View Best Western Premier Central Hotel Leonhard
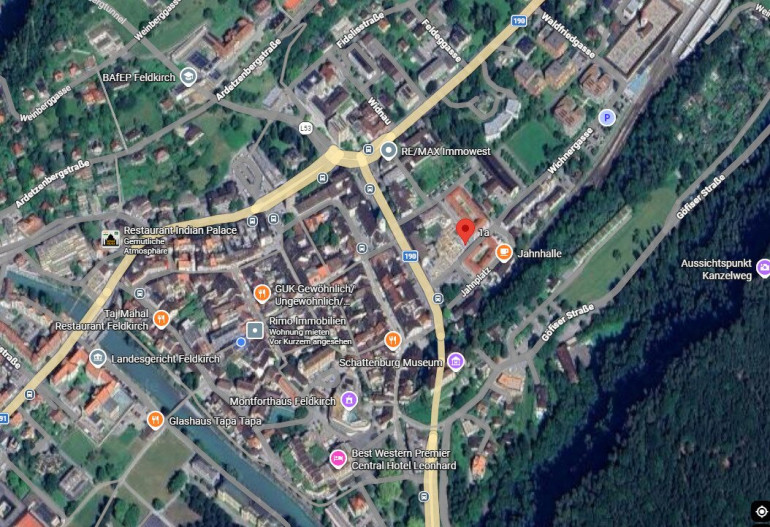This screenshot has width=770, height=527. tap(338, 459)
